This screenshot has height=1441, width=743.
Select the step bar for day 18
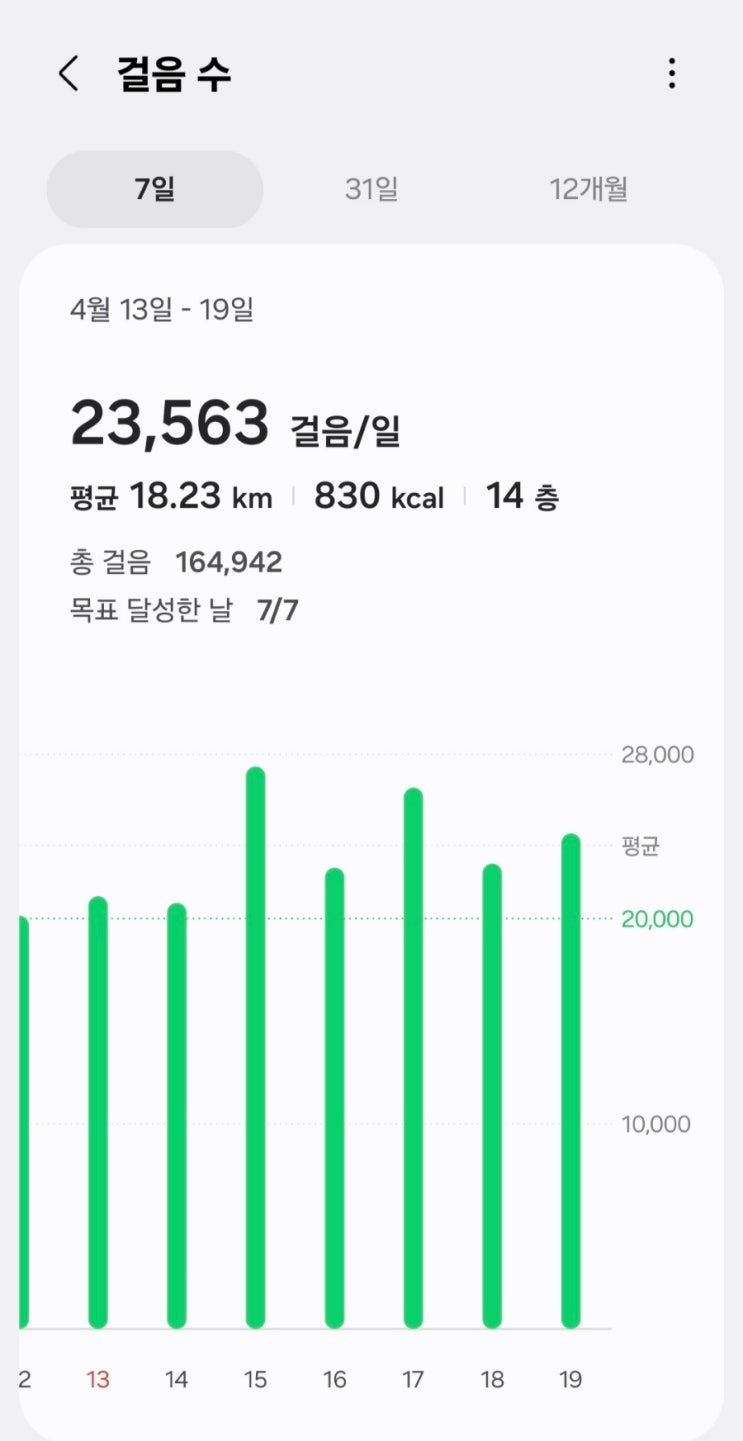492,1095
